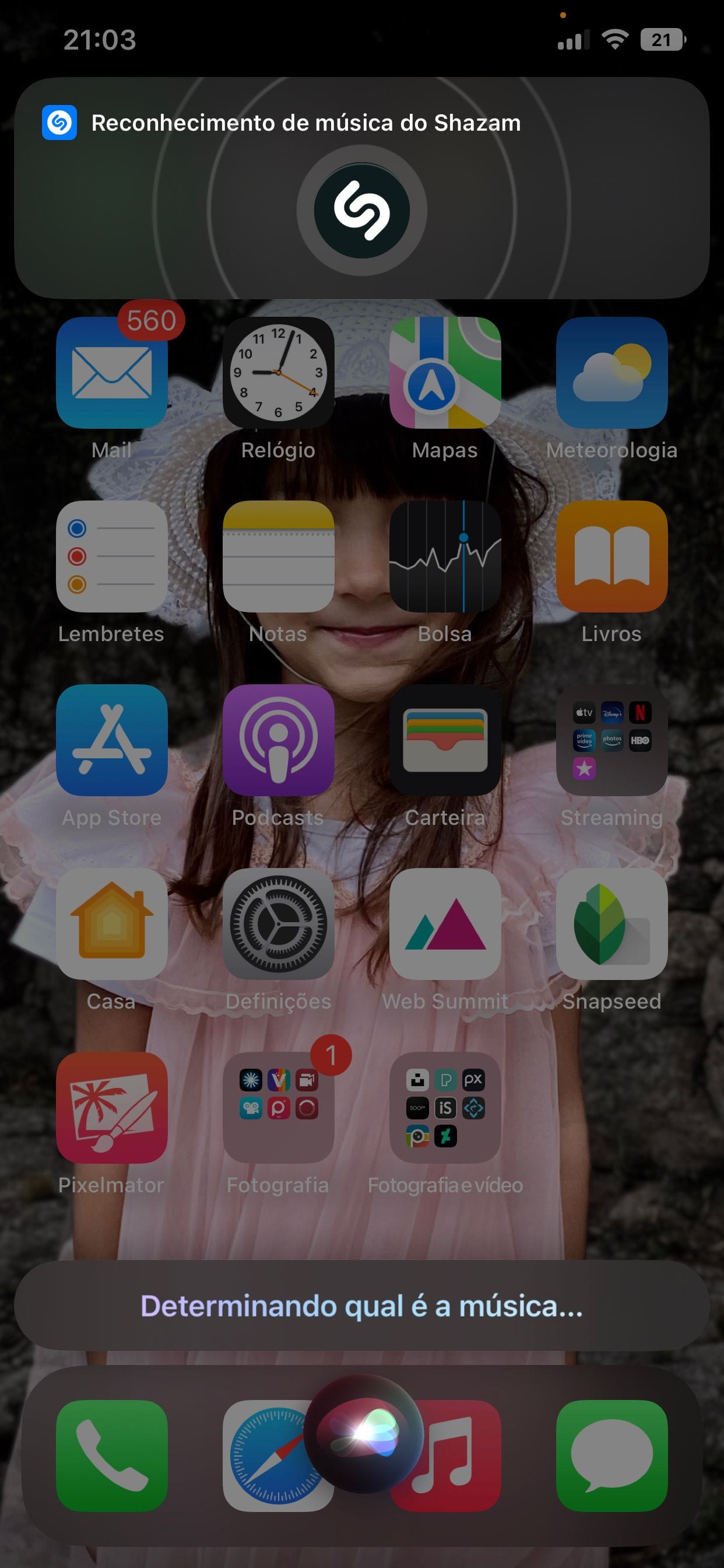The height and width of the screenshot is (1568, 724).
Task: Launch the Notas app
Action: pyautogui.click(x=278, y=556)
